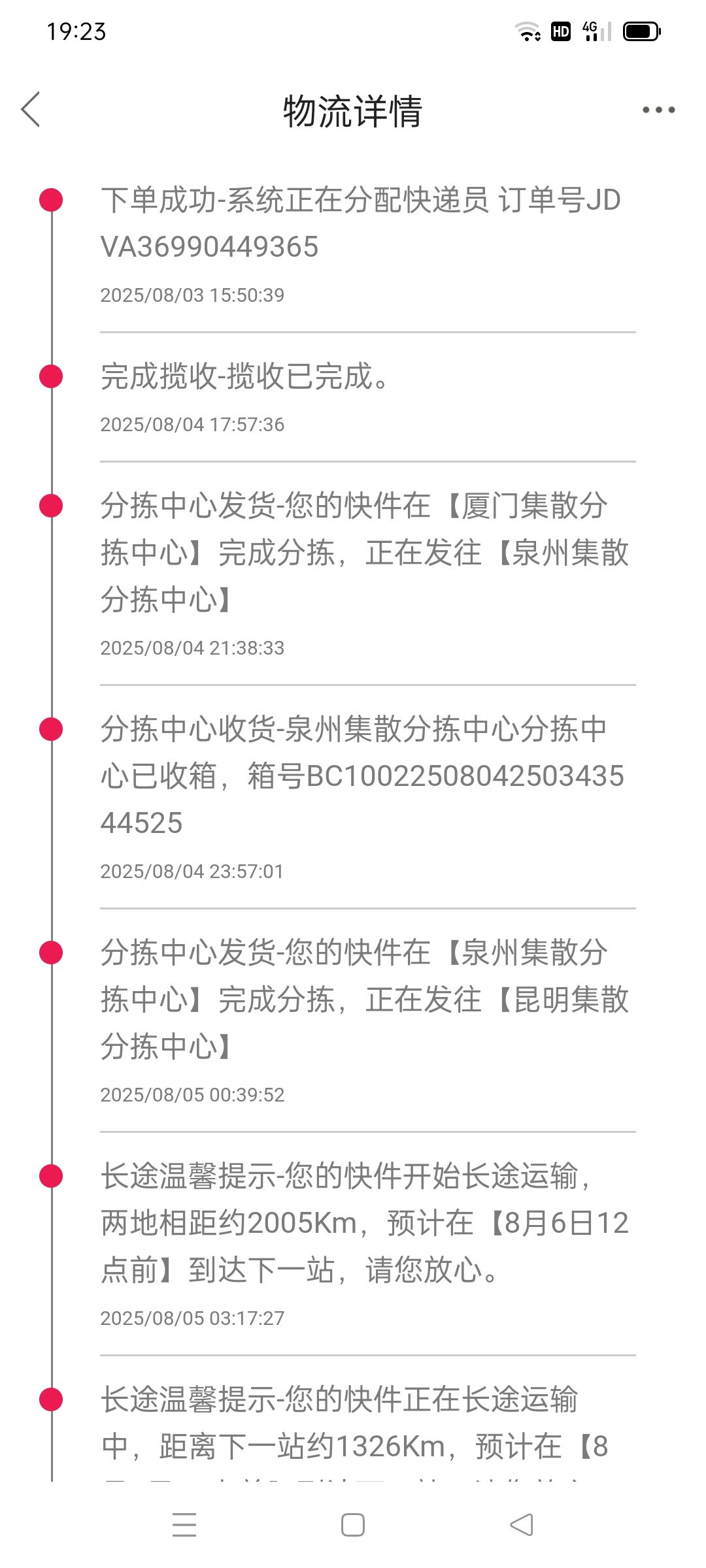
Task: Go back from the 物流详情 page
Action: (31, 109)
